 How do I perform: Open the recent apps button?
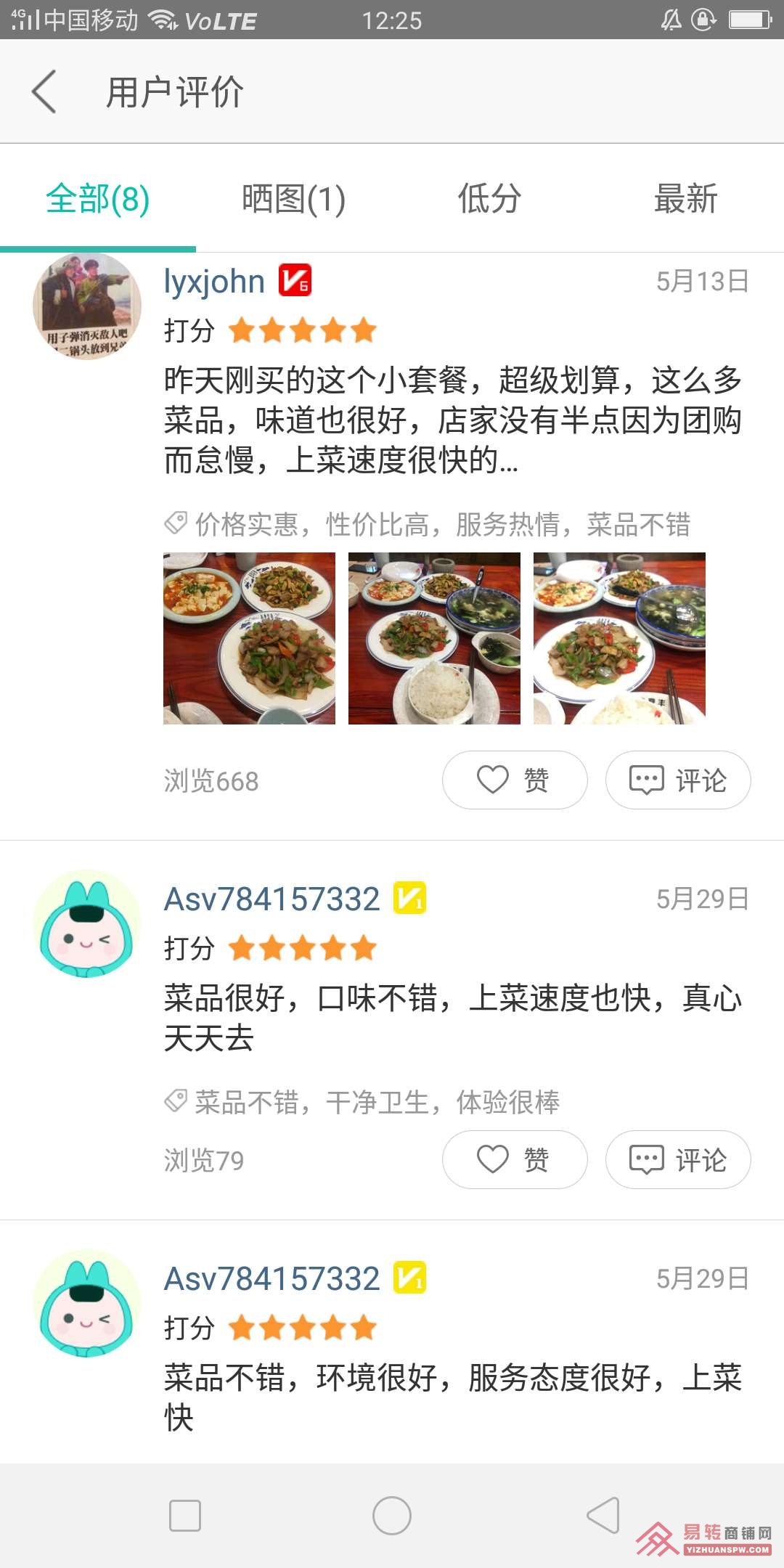tap(185, 1516)
